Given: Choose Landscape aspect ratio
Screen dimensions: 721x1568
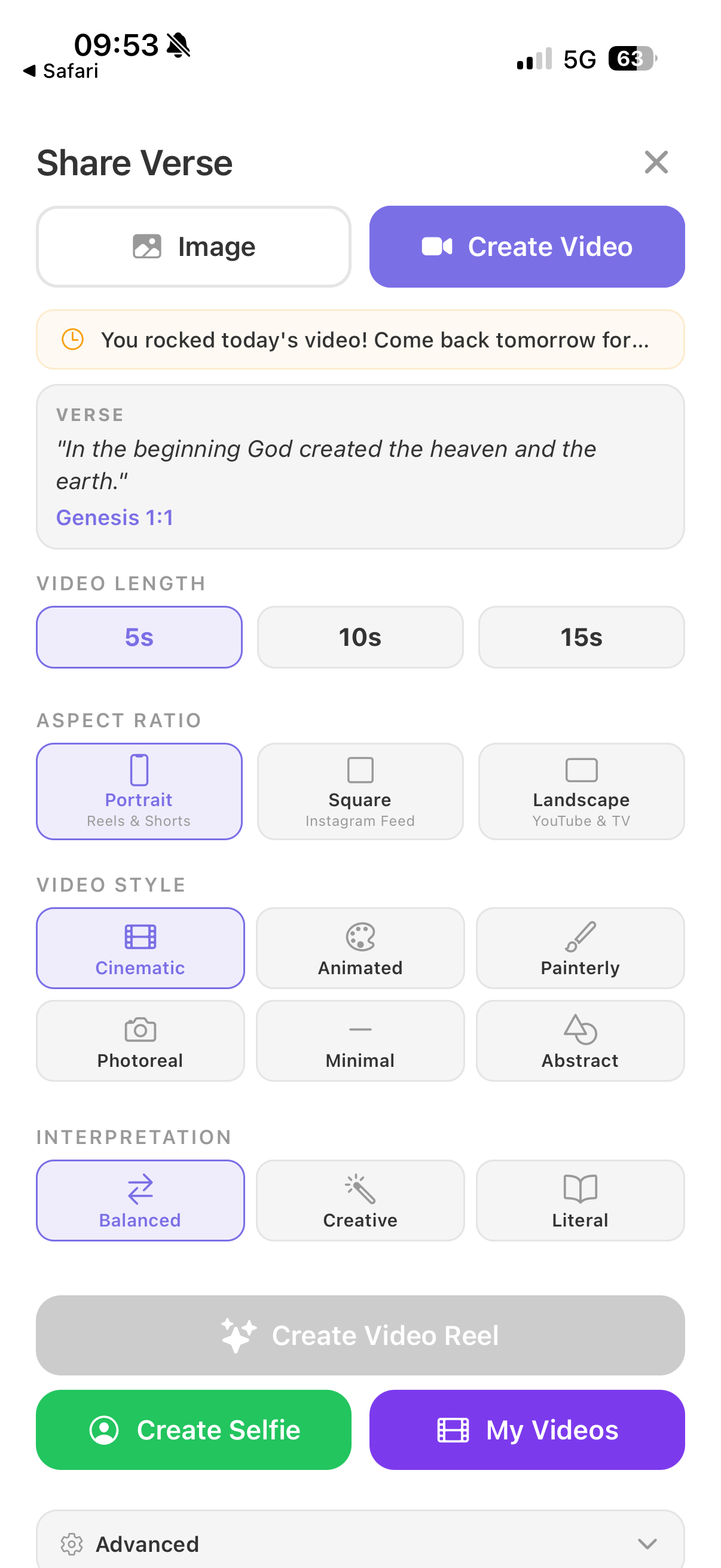Looking at the screenshot, I should pos(581,791).
